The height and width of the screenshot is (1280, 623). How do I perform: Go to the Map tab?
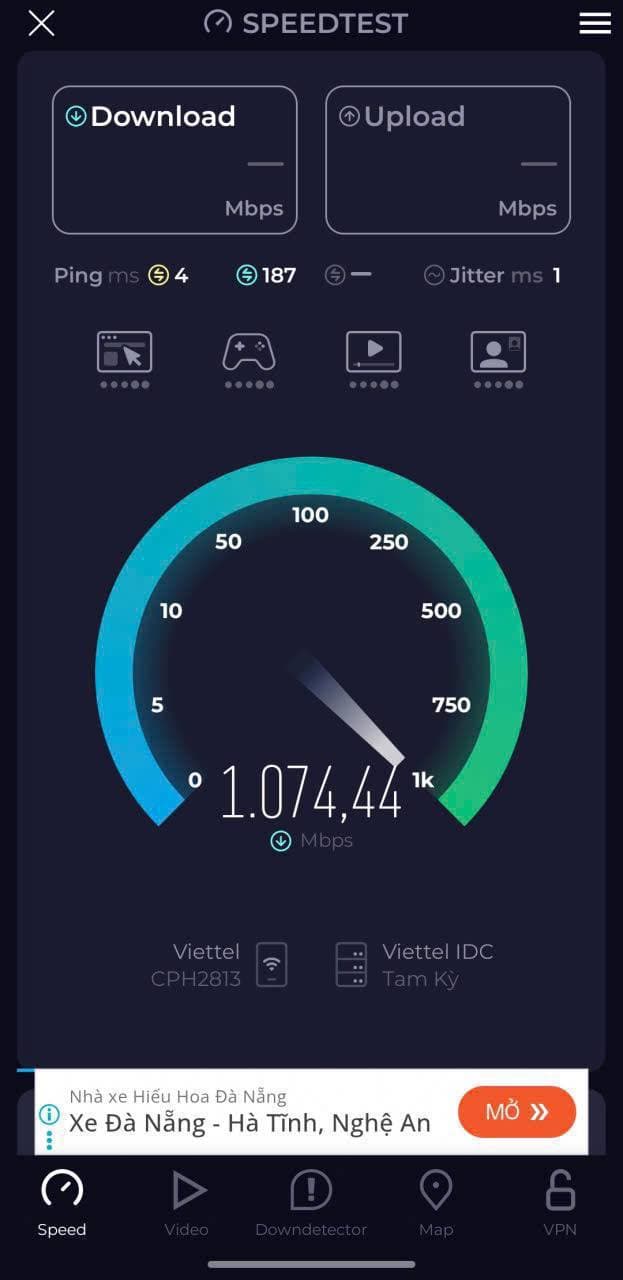[436, 1204]
